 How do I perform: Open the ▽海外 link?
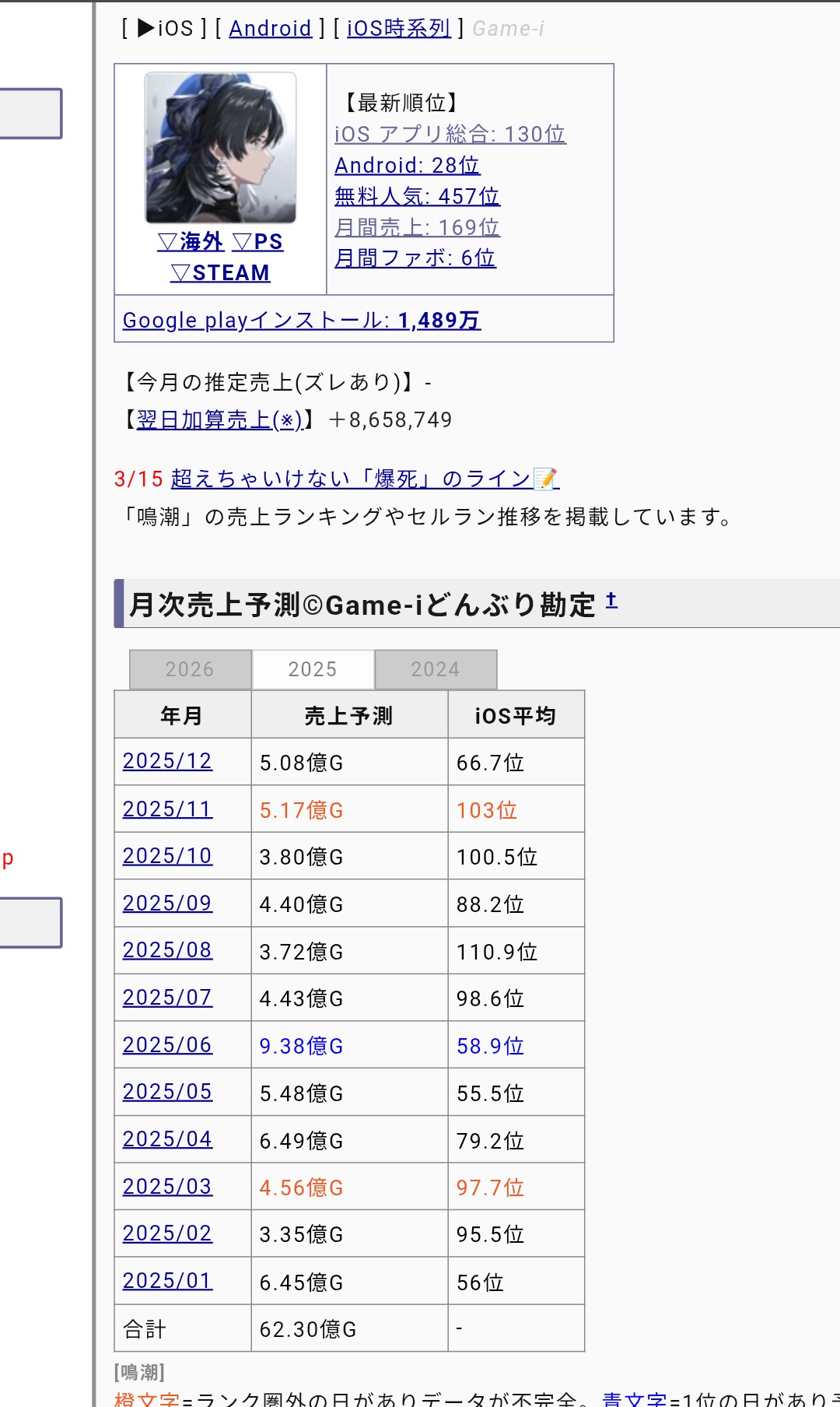tap(191, 242)
